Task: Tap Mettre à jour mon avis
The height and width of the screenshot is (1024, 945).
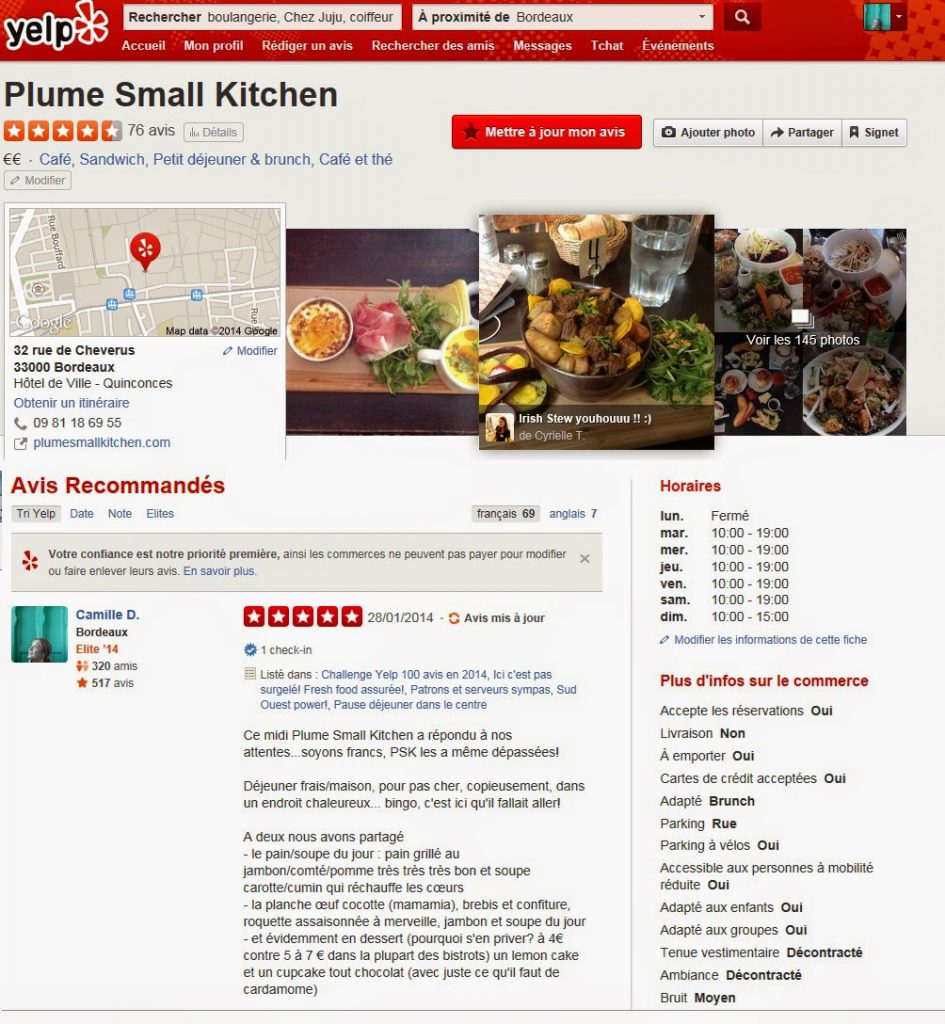Action: click(546, 132)
